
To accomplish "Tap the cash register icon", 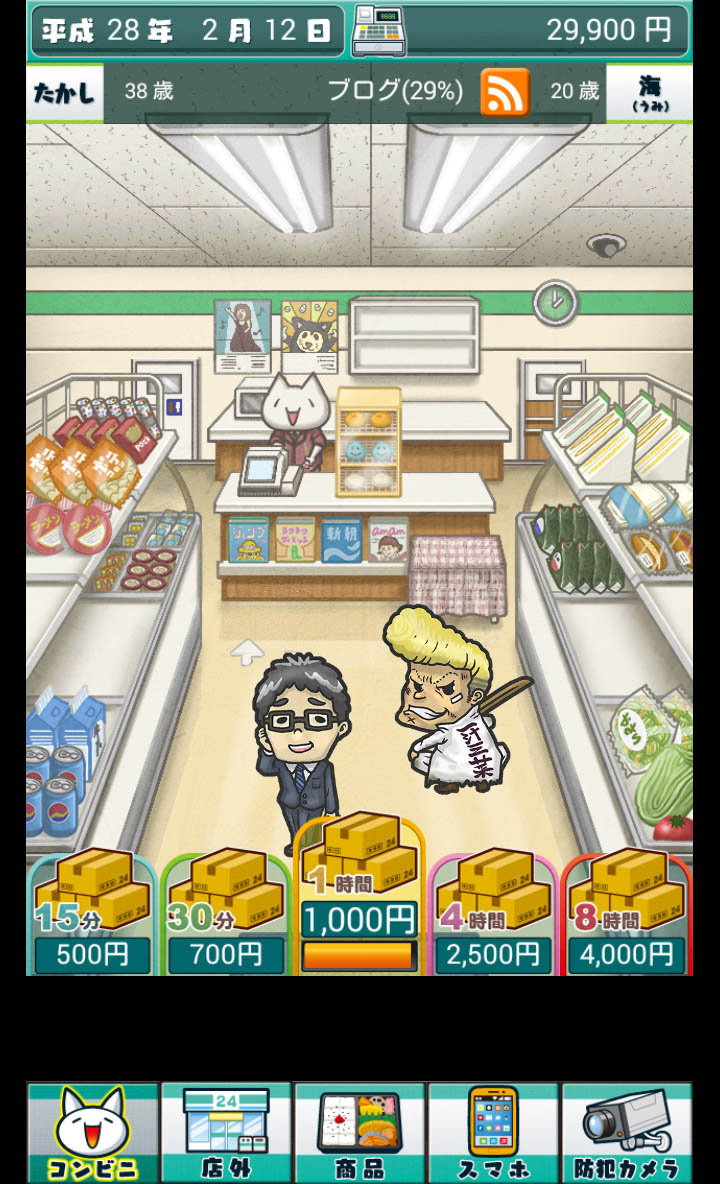I will click(375, 31).
